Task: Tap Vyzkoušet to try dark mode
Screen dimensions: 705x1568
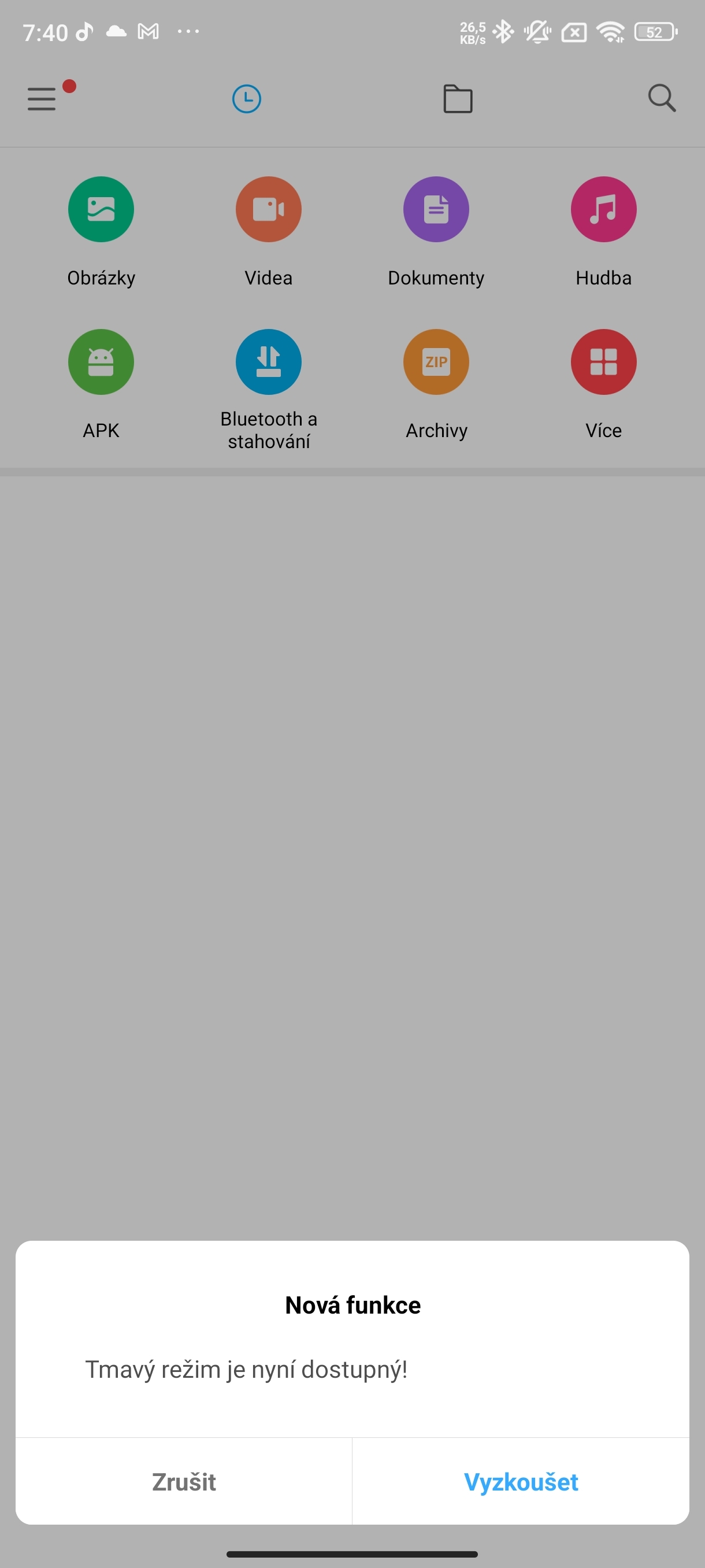Action: (521, 1482)
